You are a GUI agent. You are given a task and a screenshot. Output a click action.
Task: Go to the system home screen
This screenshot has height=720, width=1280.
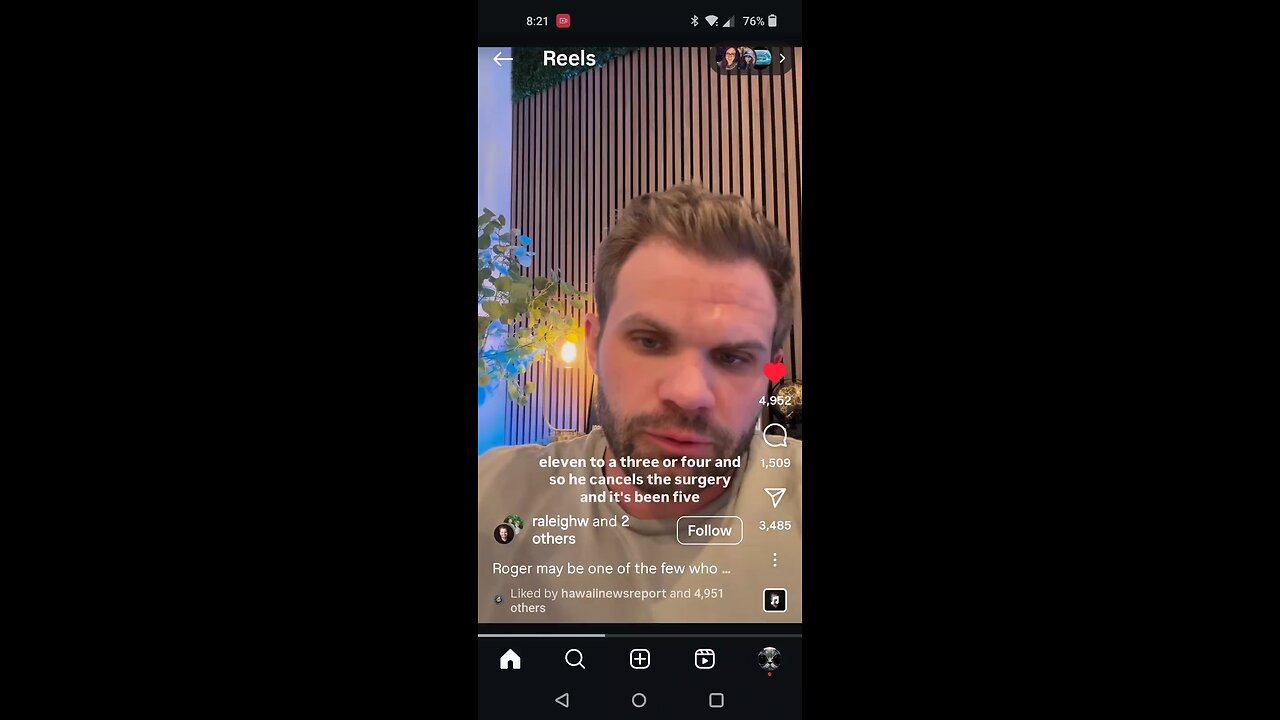tap(639, 701)
